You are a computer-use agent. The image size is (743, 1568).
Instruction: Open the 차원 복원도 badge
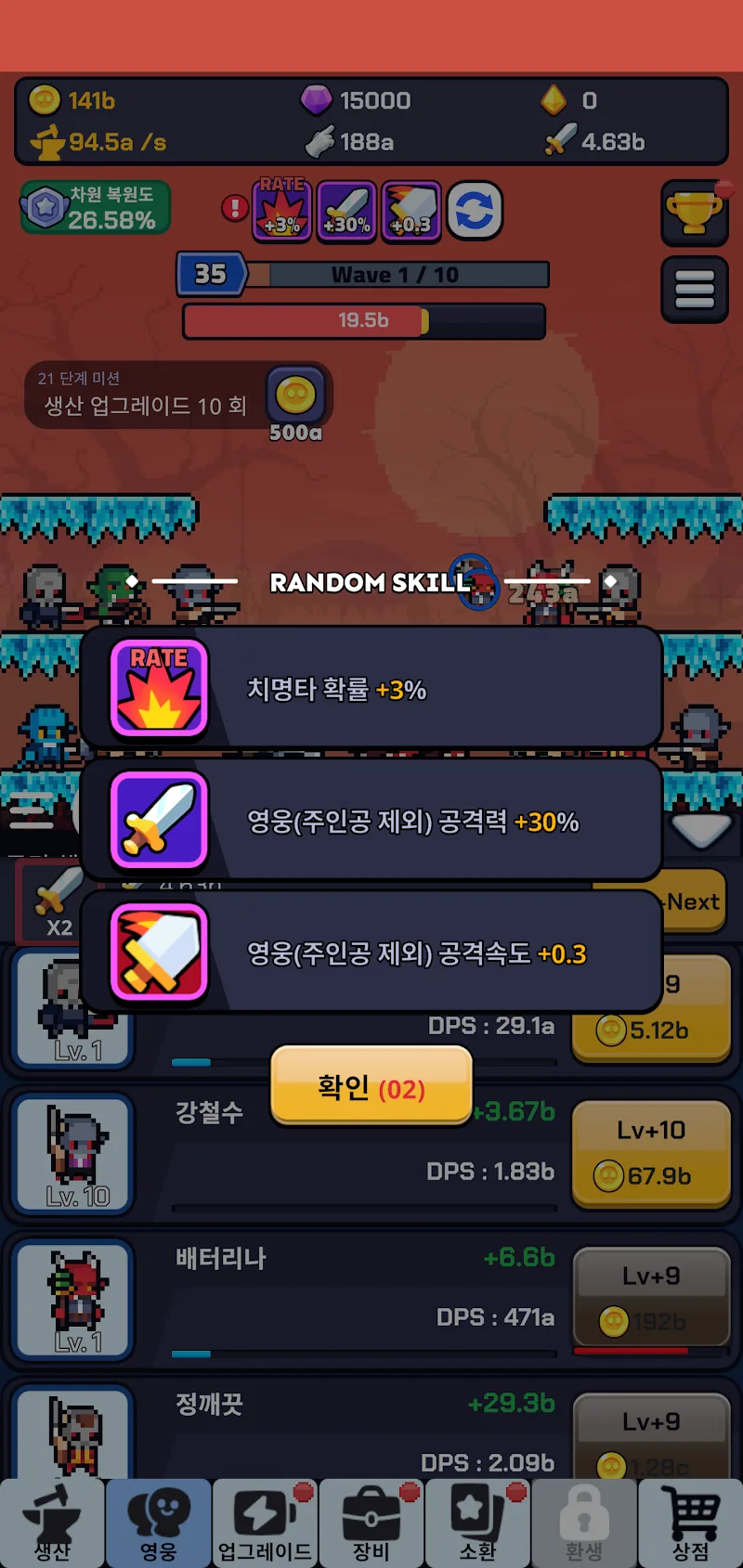tap(96, 207)
